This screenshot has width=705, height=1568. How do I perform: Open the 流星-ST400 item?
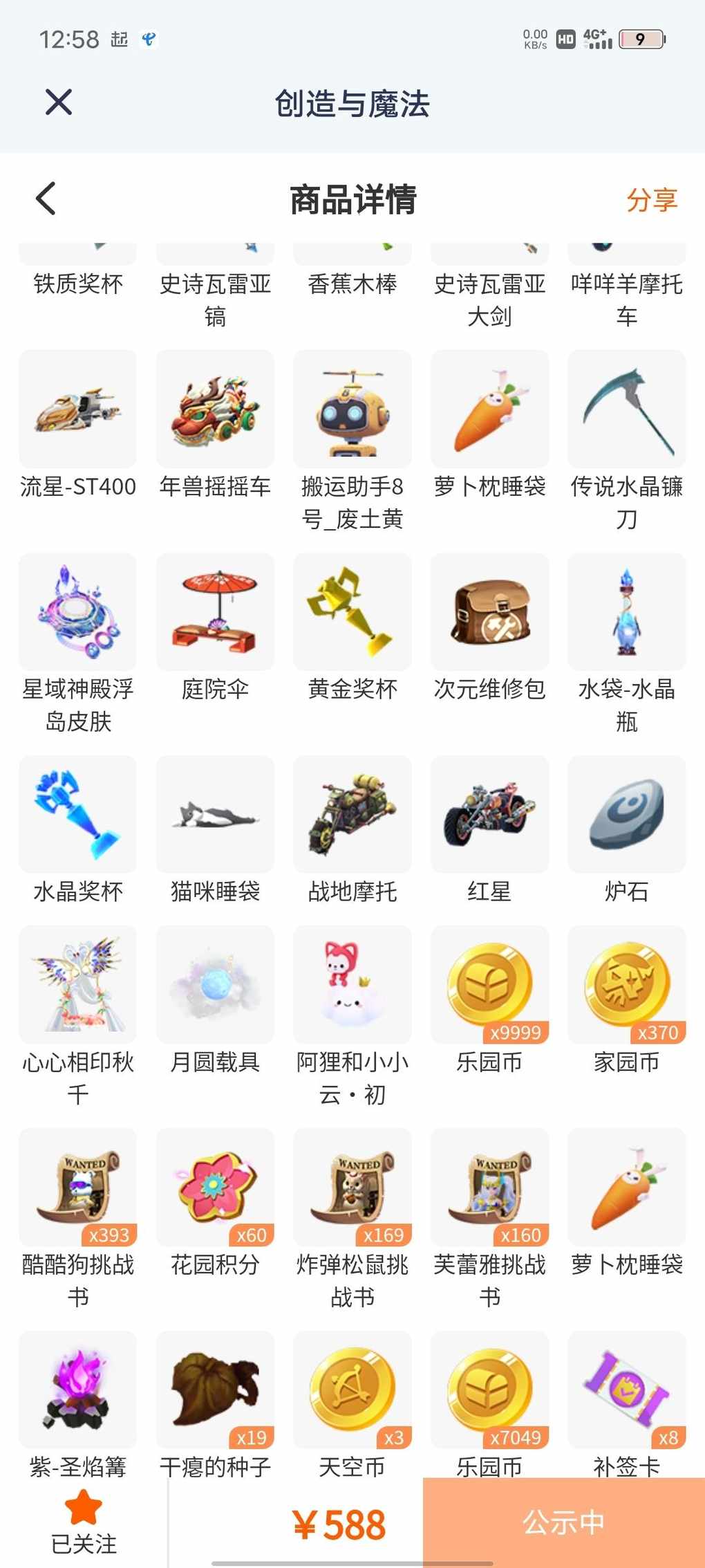point(77,409)
